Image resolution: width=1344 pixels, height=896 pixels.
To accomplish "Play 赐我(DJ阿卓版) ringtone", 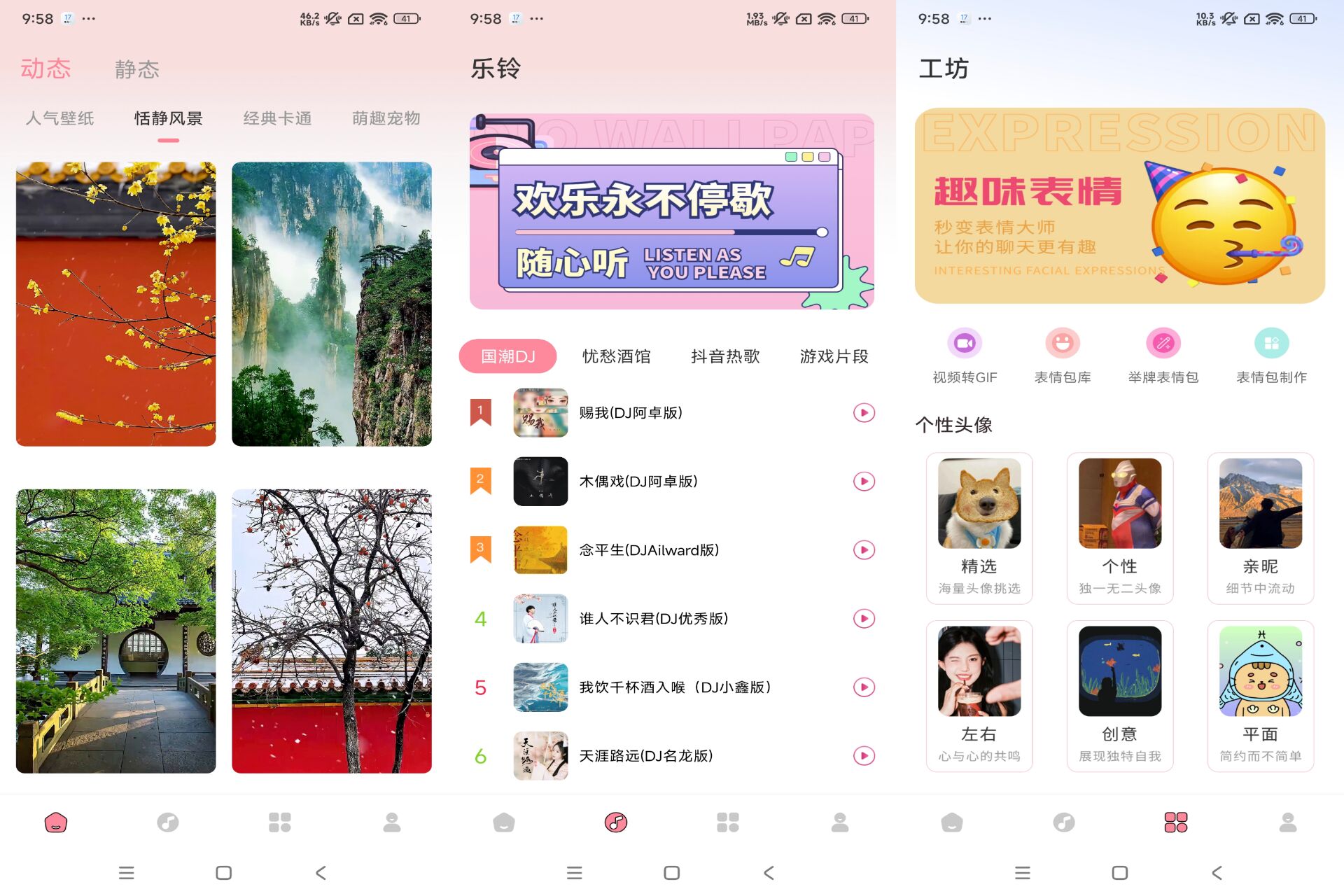I will (x=864, y=413).
